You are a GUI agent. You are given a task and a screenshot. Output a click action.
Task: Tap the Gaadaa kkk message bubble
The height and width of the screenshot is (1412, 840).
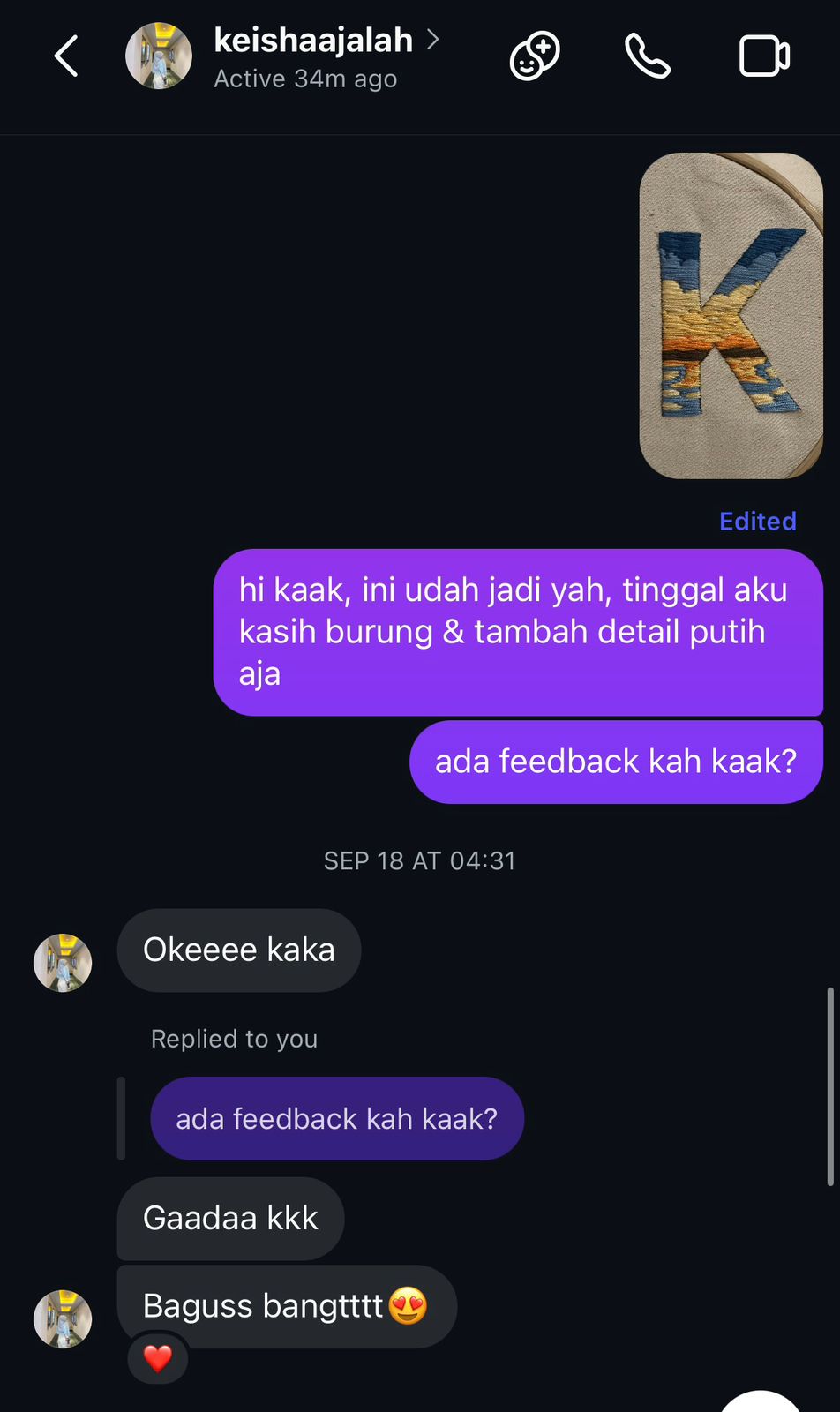click(x=229, y=1219)
